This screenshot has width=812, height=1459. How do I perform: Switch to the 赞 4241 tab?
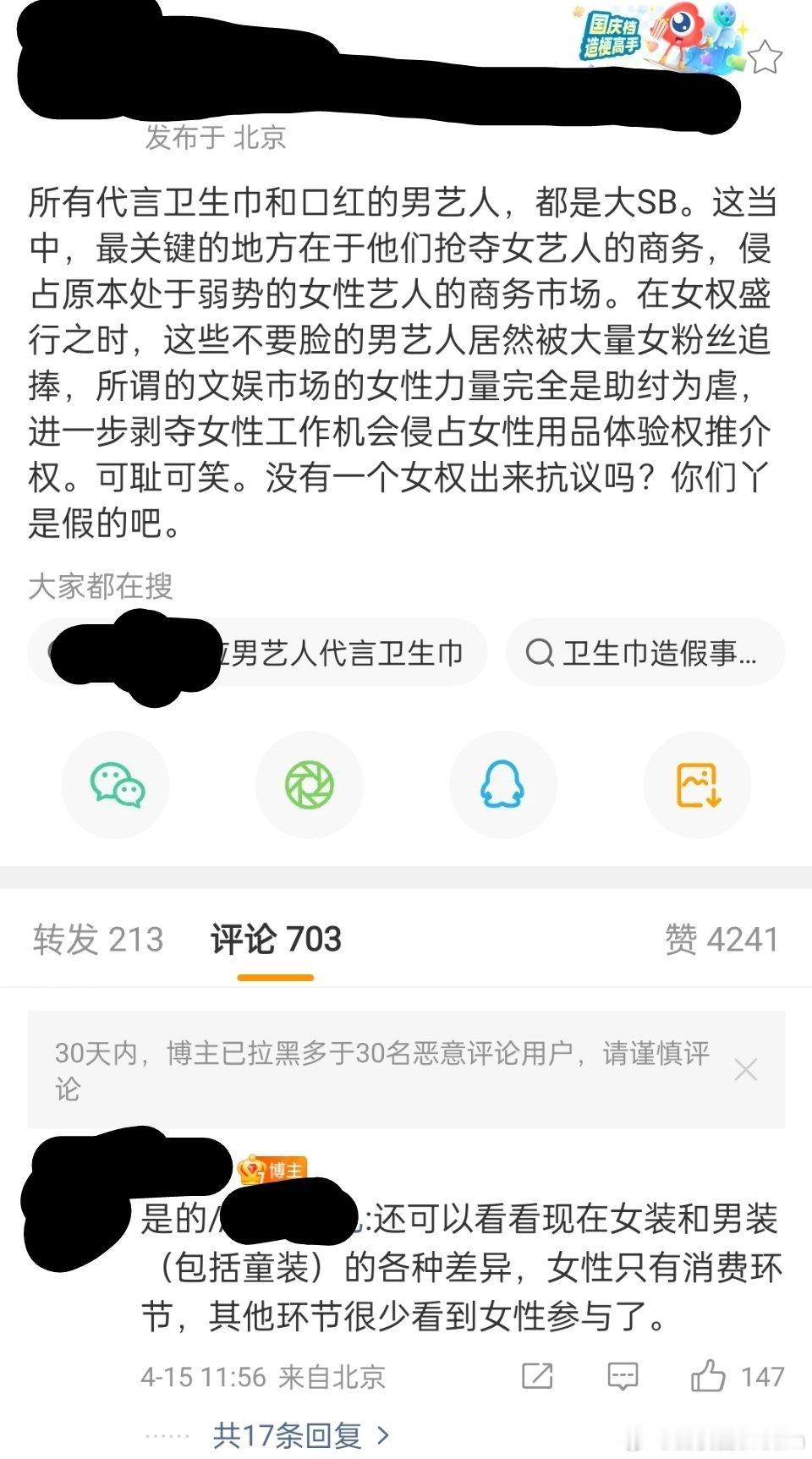pos(720,939)
